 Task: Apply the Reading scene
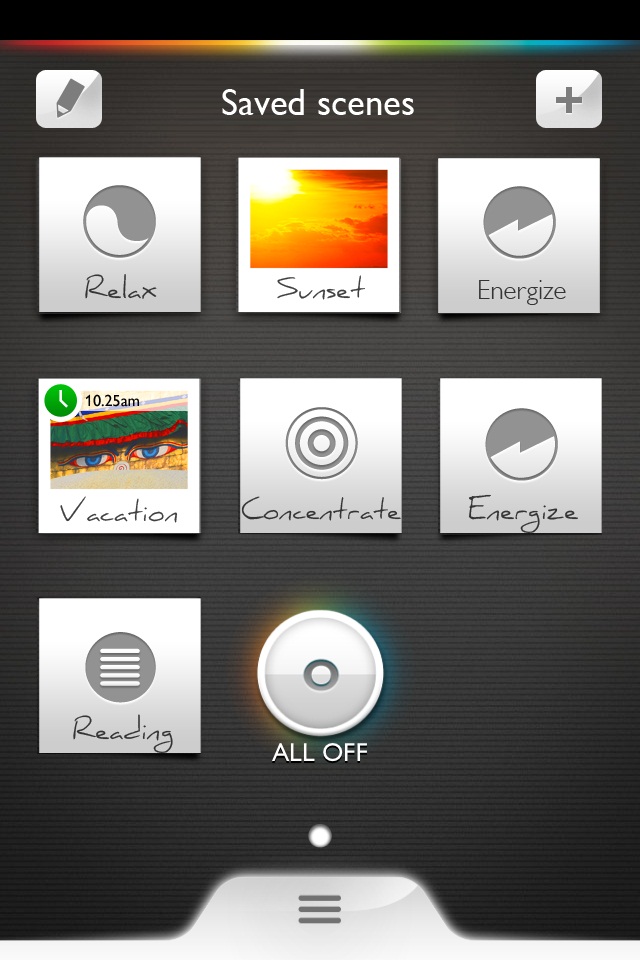point(120,675)
